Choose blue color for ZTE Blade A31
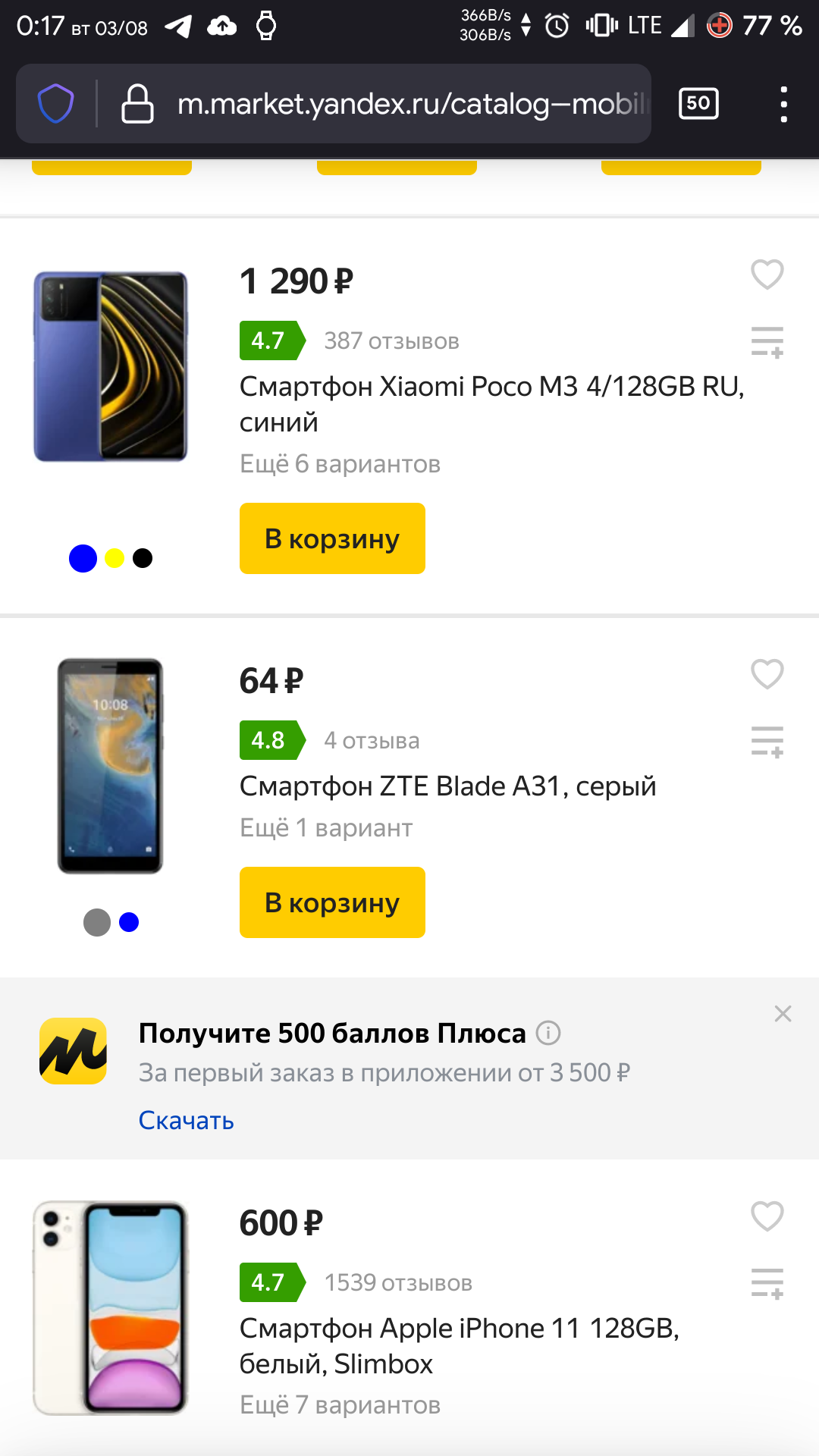The height and width of the screenshot is (1456, 819). (129, 922)
